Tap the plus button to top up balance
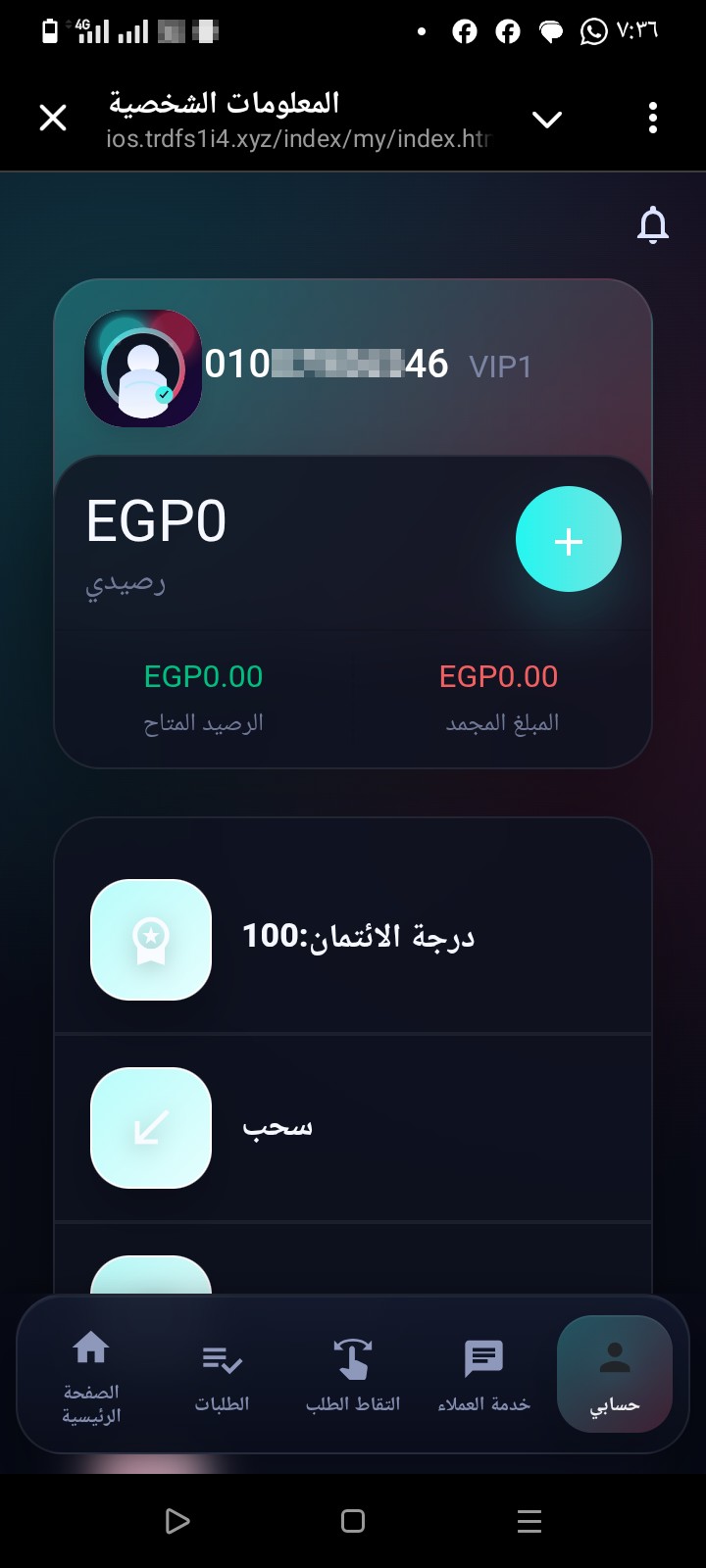Viewport: 706px width, 1568px height. (x=569, y=539)
